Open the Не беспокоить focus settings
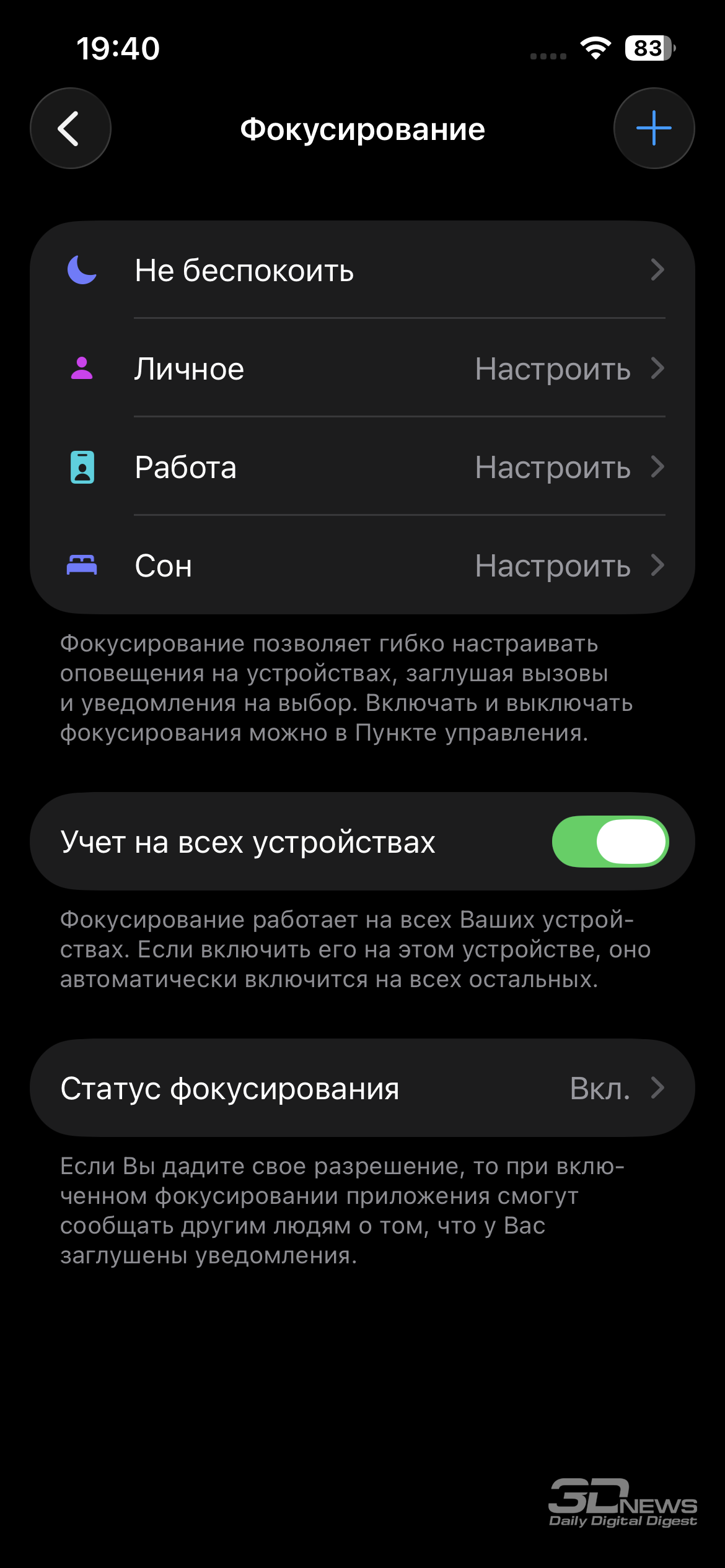The width and height of the screenshot is (725, 1568). [362, 271]
